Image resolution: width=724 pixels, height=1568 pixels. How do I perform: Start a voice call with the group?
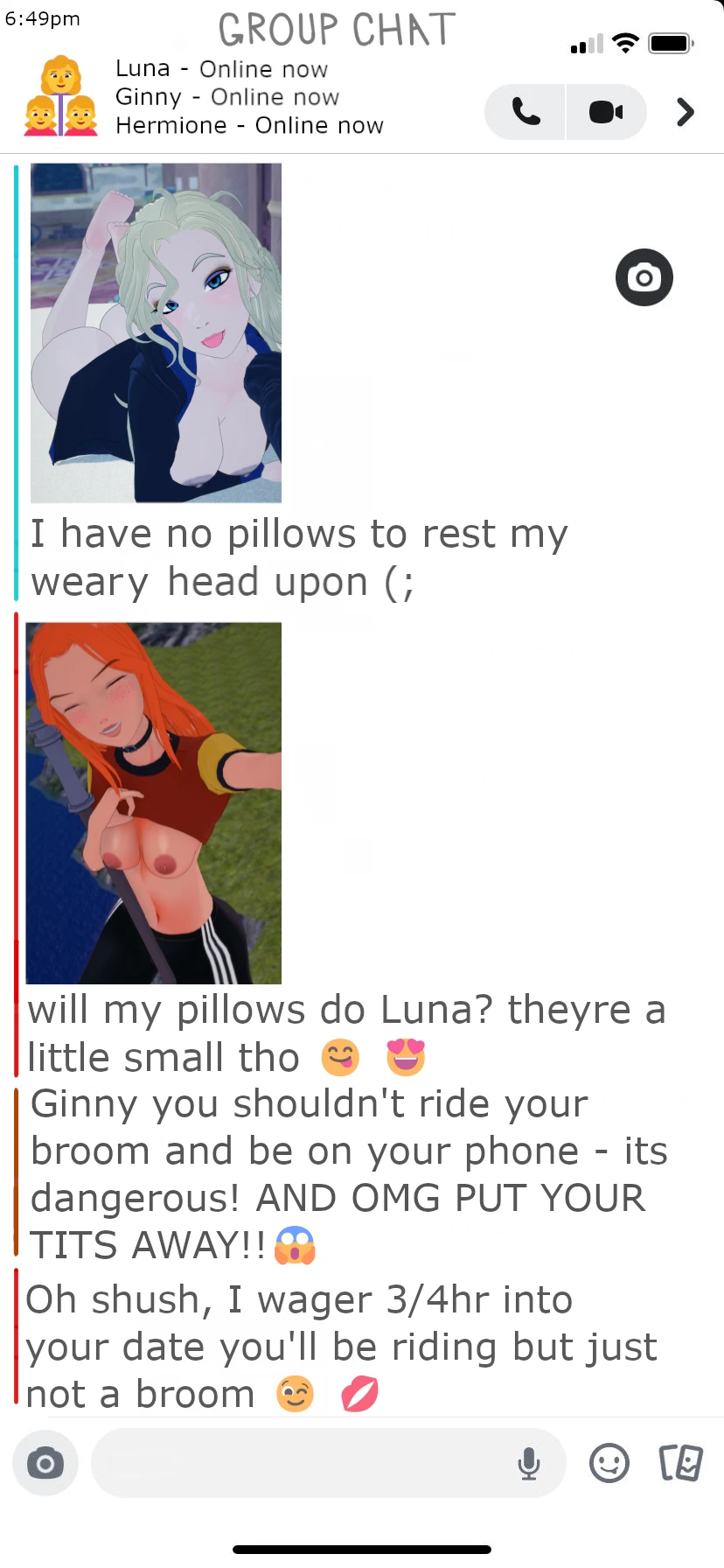526,112
